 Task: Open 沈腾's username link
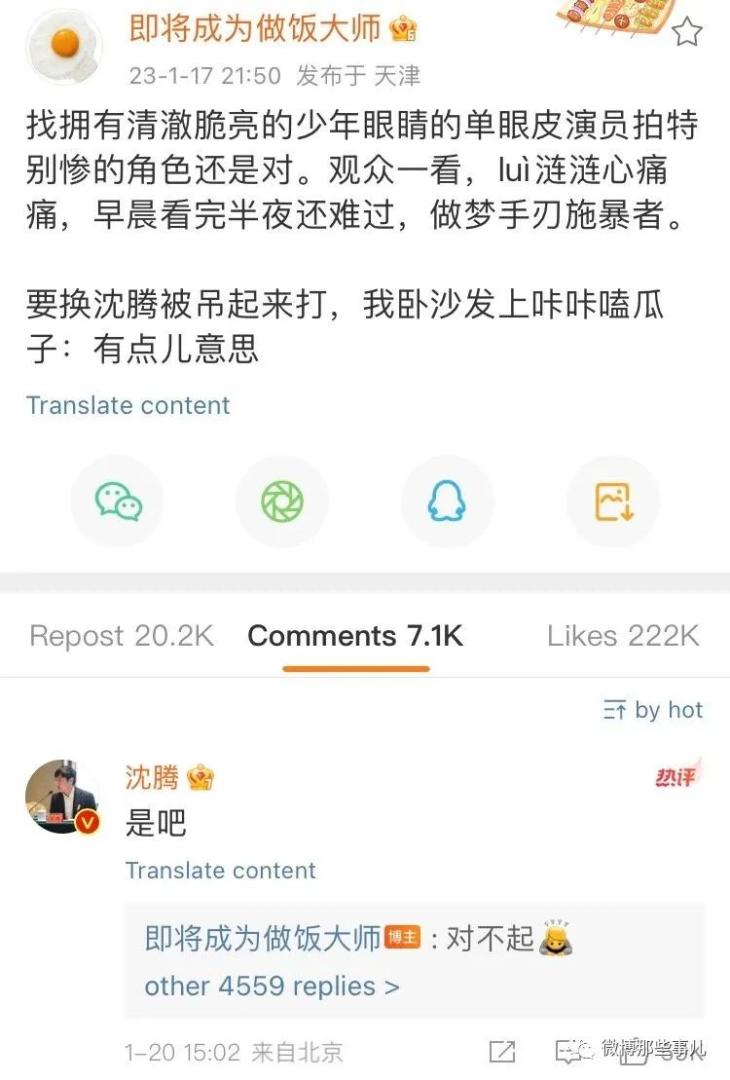pos(152,777)
